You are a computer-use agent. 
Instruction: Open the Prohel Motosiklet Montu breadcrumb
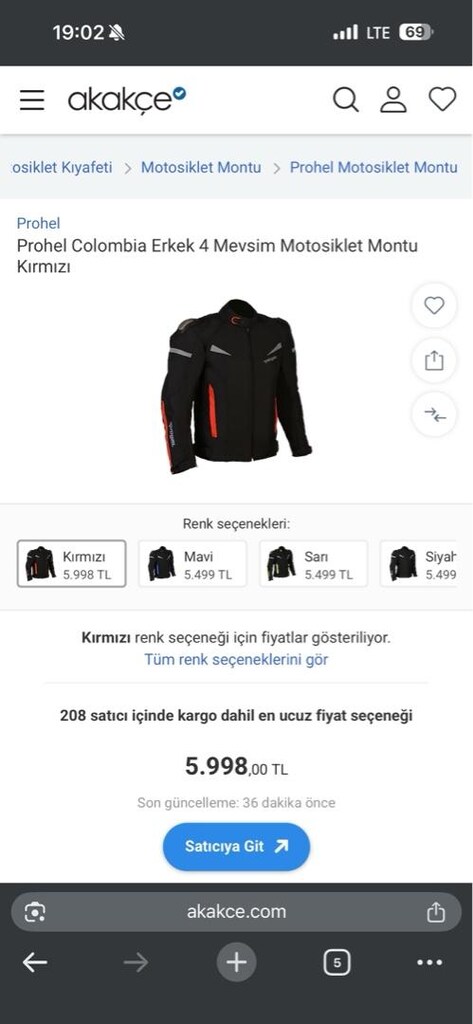pyautogui.click(x=374, y=167)
